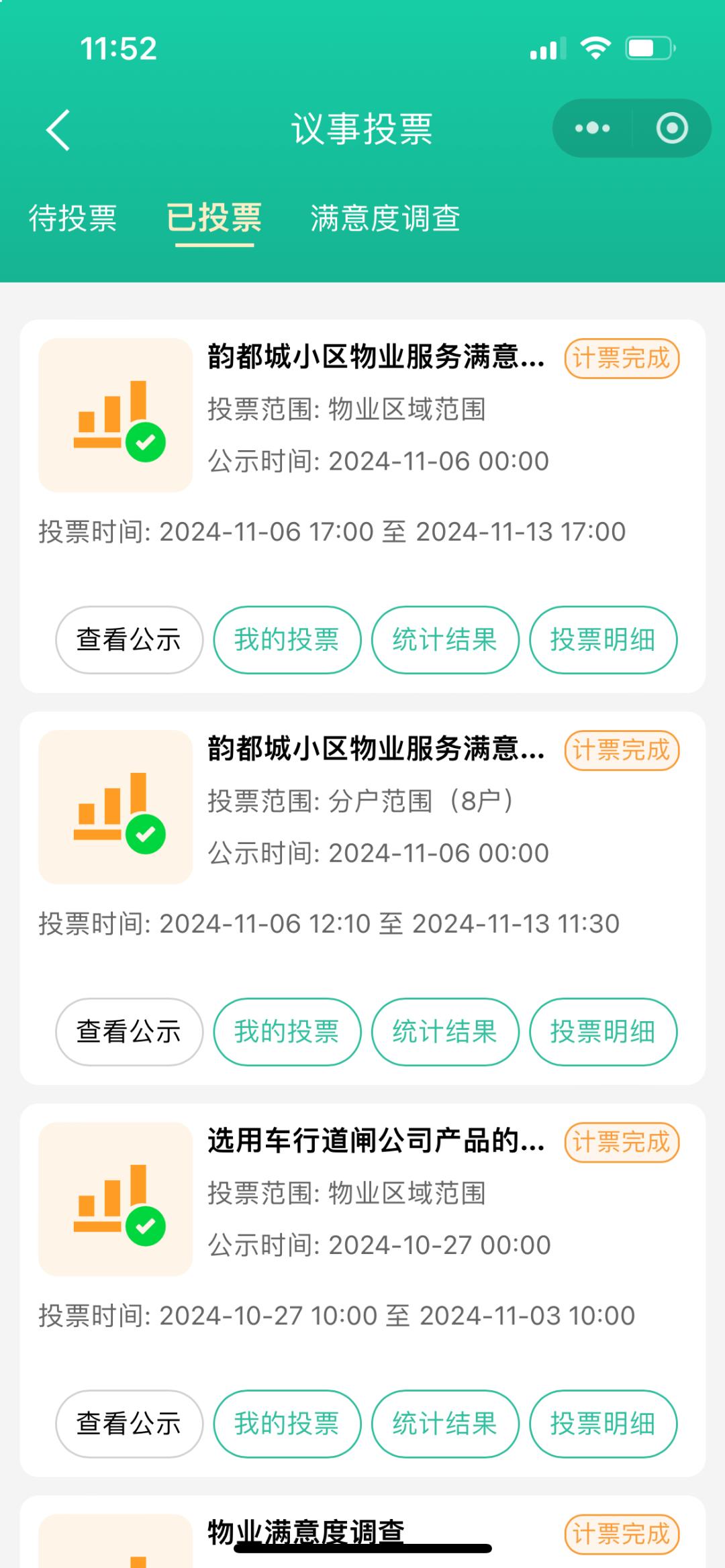Image resolution: width=725 pixels, height=1568 pixels.
Task: Tap 查看公示 on the 分户范围（8户） card
Action: 129,1032
